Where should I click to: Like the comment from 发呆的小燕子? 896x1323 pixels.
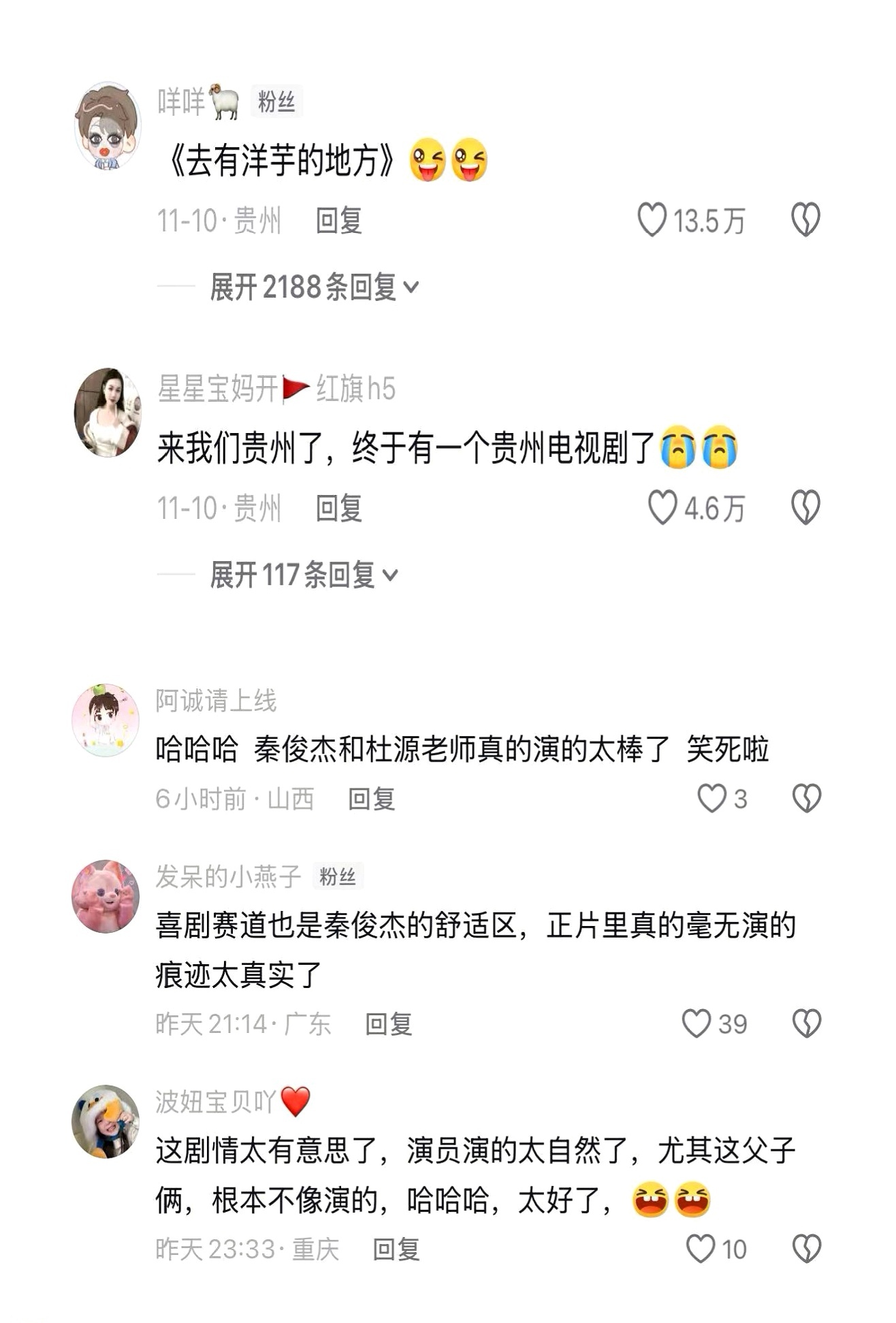pos(697,1023)
